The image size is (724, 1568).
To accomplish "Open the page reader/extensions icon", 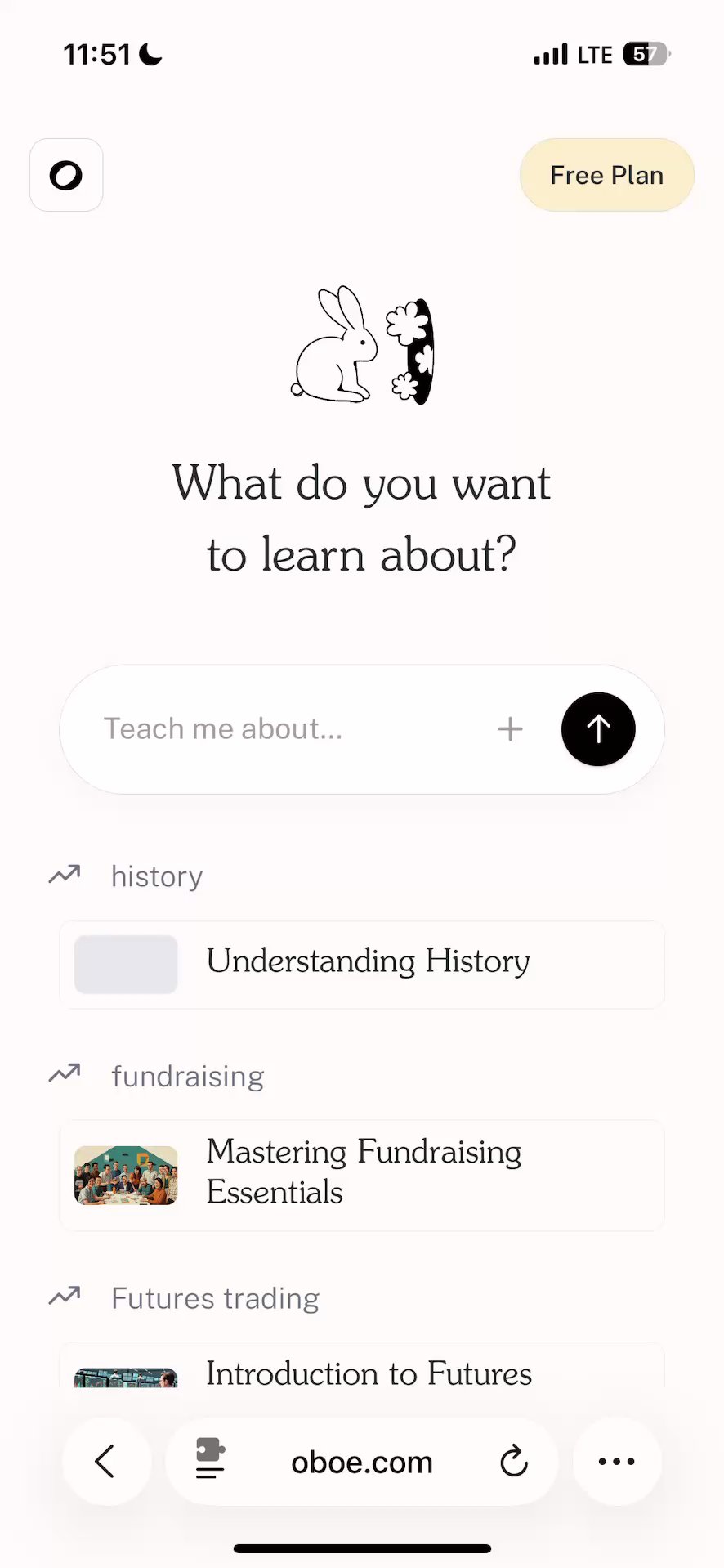I will [210, 1461].
